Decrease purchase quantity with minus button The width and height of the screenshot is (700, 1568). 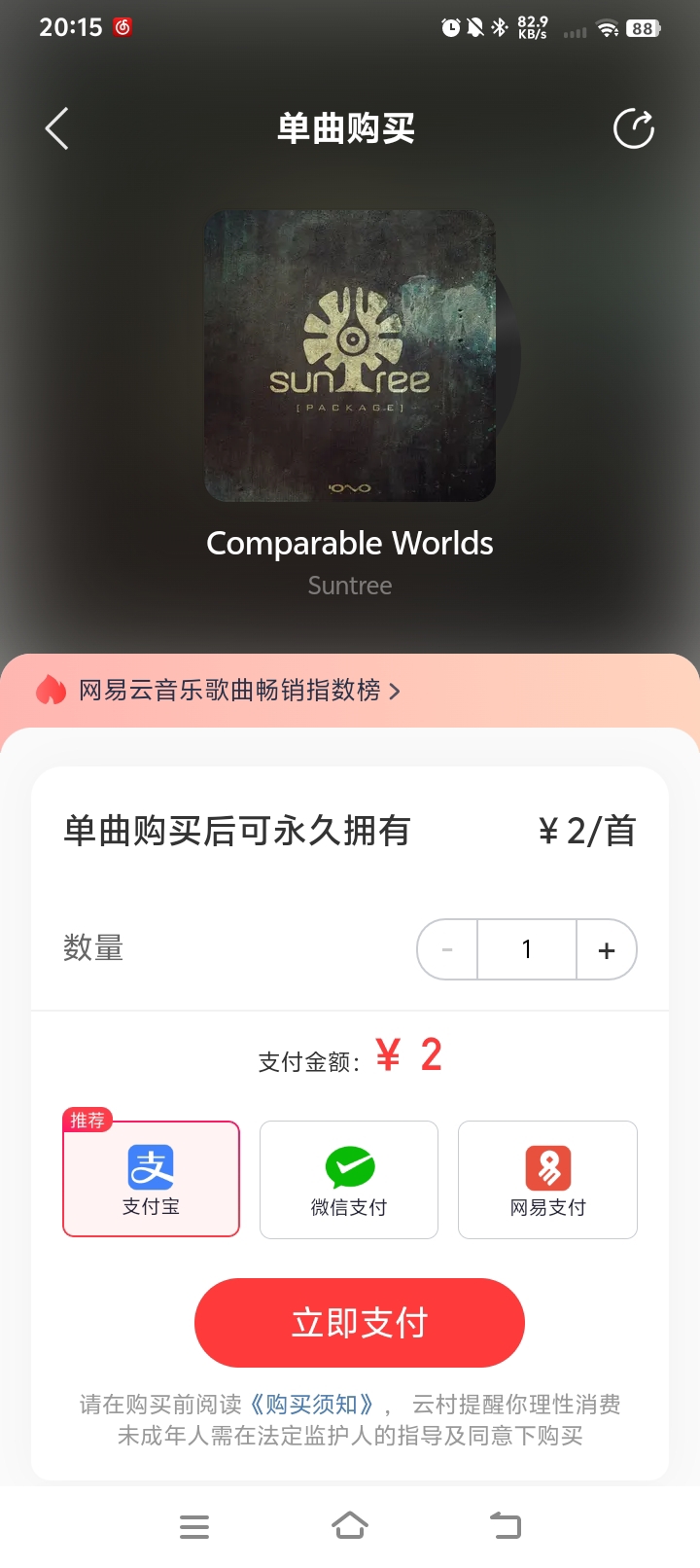point(447,950)
